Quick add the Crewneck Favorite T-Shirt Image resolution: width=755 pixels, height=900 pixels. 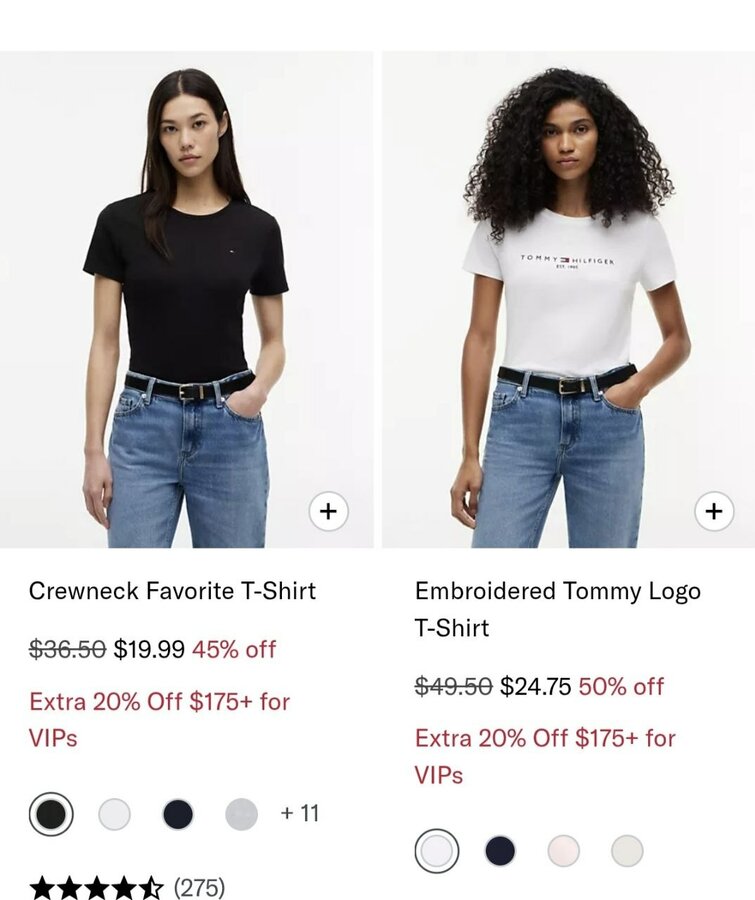pyautogui.click(x=328, y=512)
